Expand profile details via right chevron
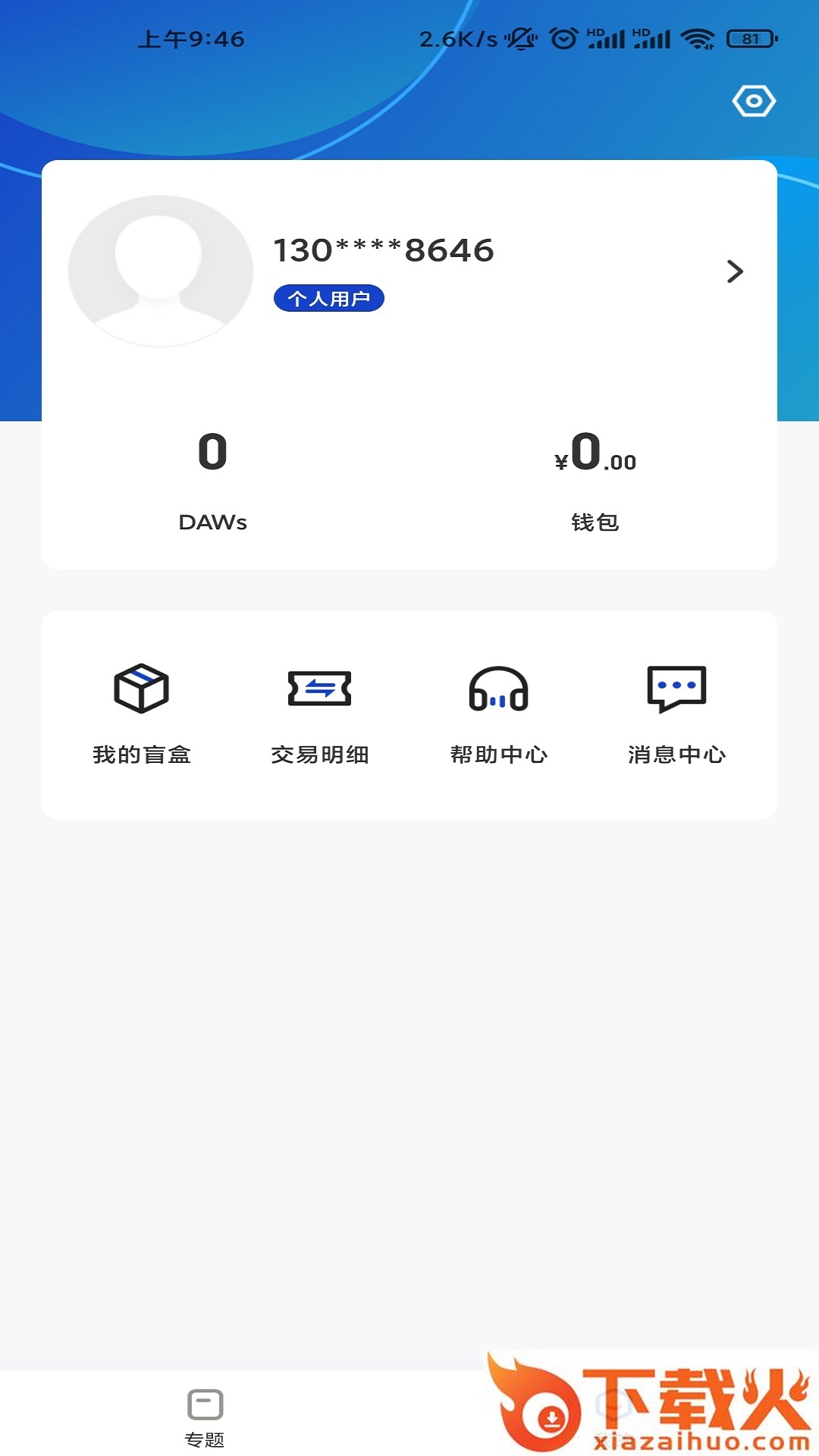The height and width of the screenshot is (1456, 819). pos(734,271)
